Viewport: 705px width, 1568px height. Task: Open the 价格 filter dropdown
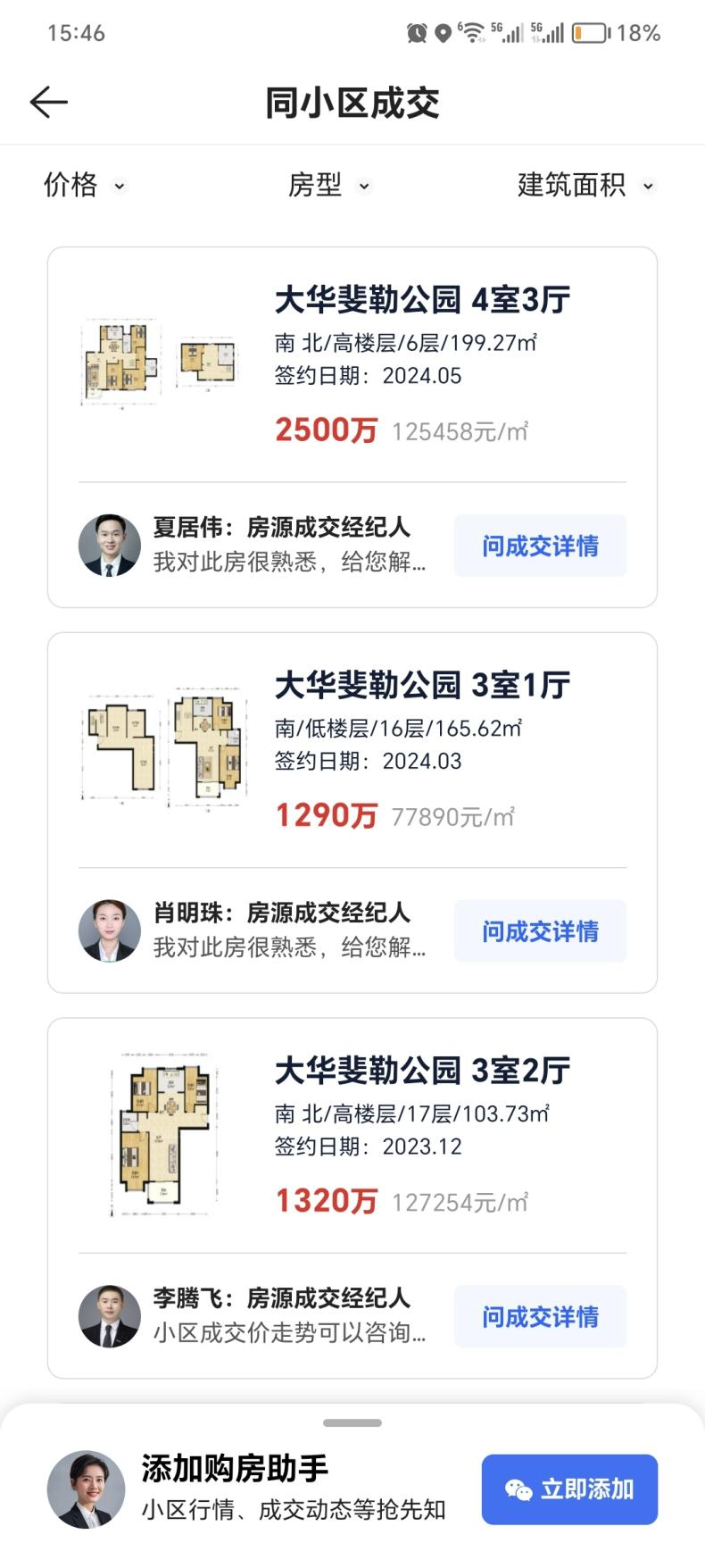(83, 186)
